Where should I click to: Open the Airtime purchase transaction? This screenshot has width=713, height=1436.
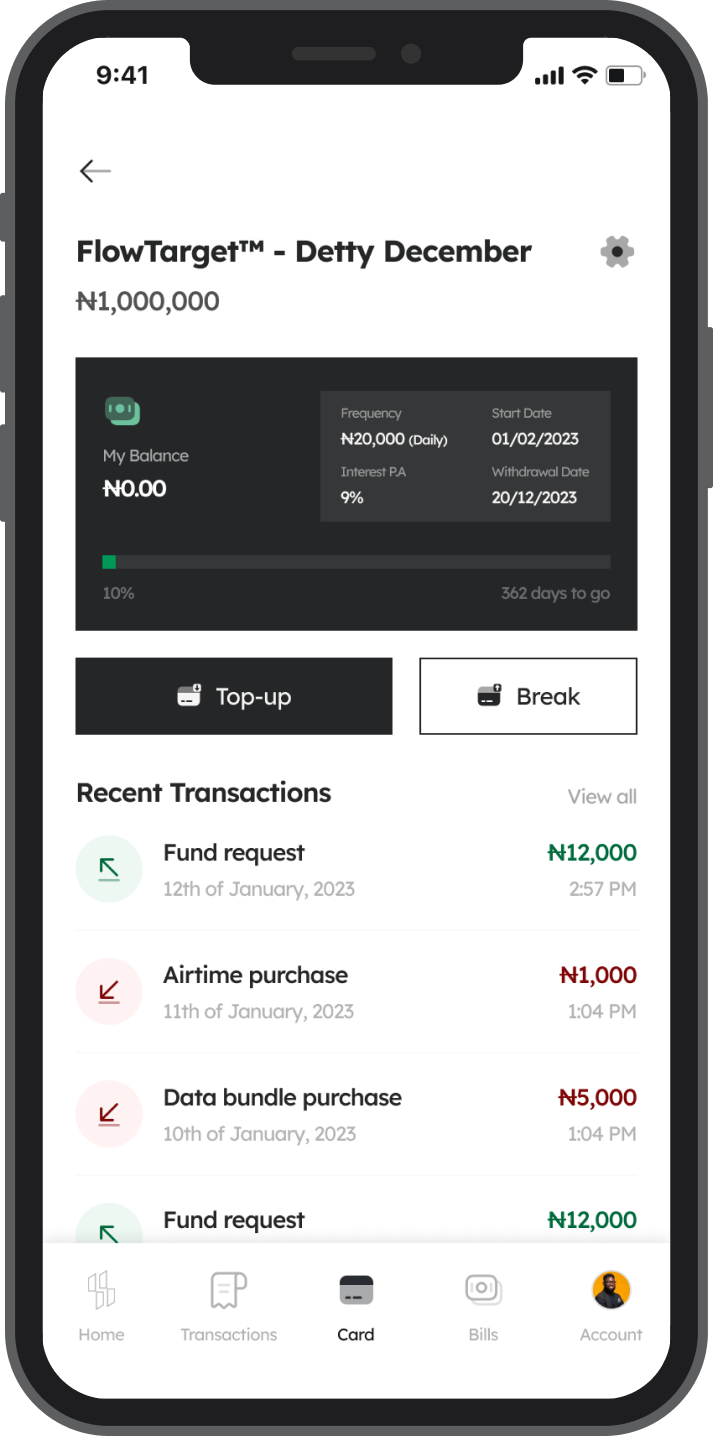click(356, 992)
